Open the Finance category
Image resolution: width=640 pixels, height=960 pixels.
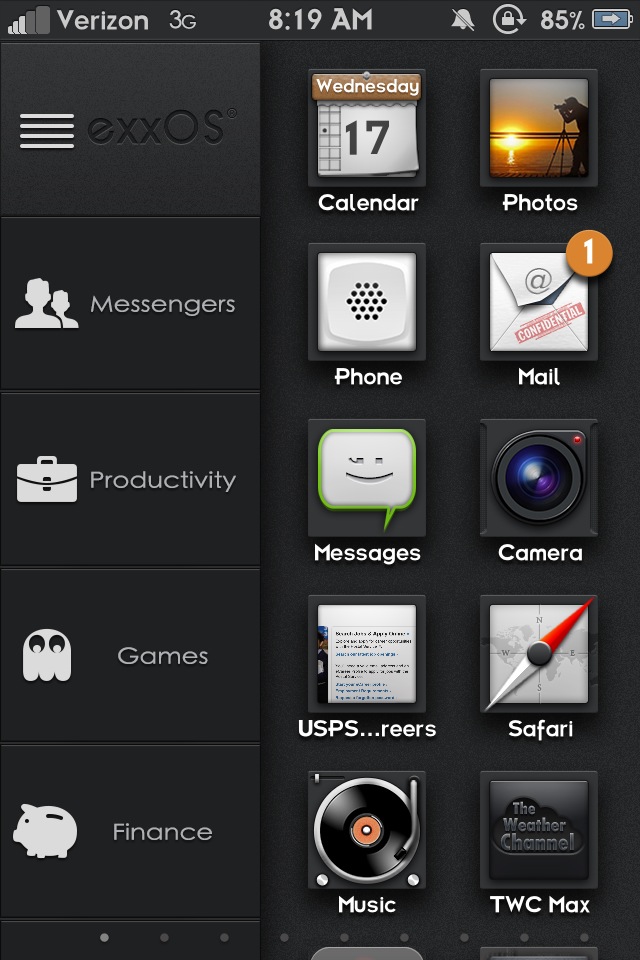(x=130, y=832)
